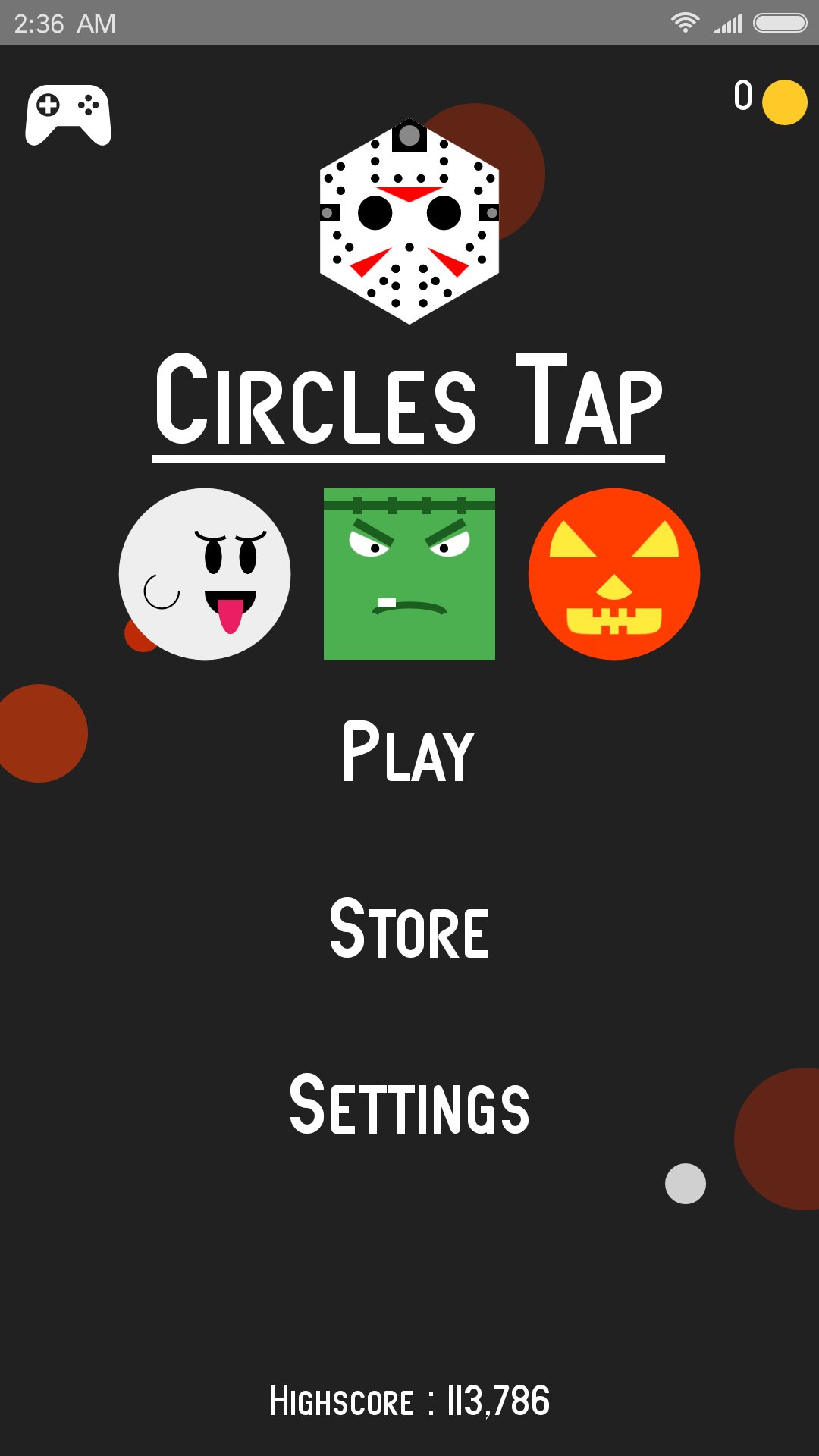Open the Store
This screenshot has width=819, height=1456.
(x=409, y=931)
